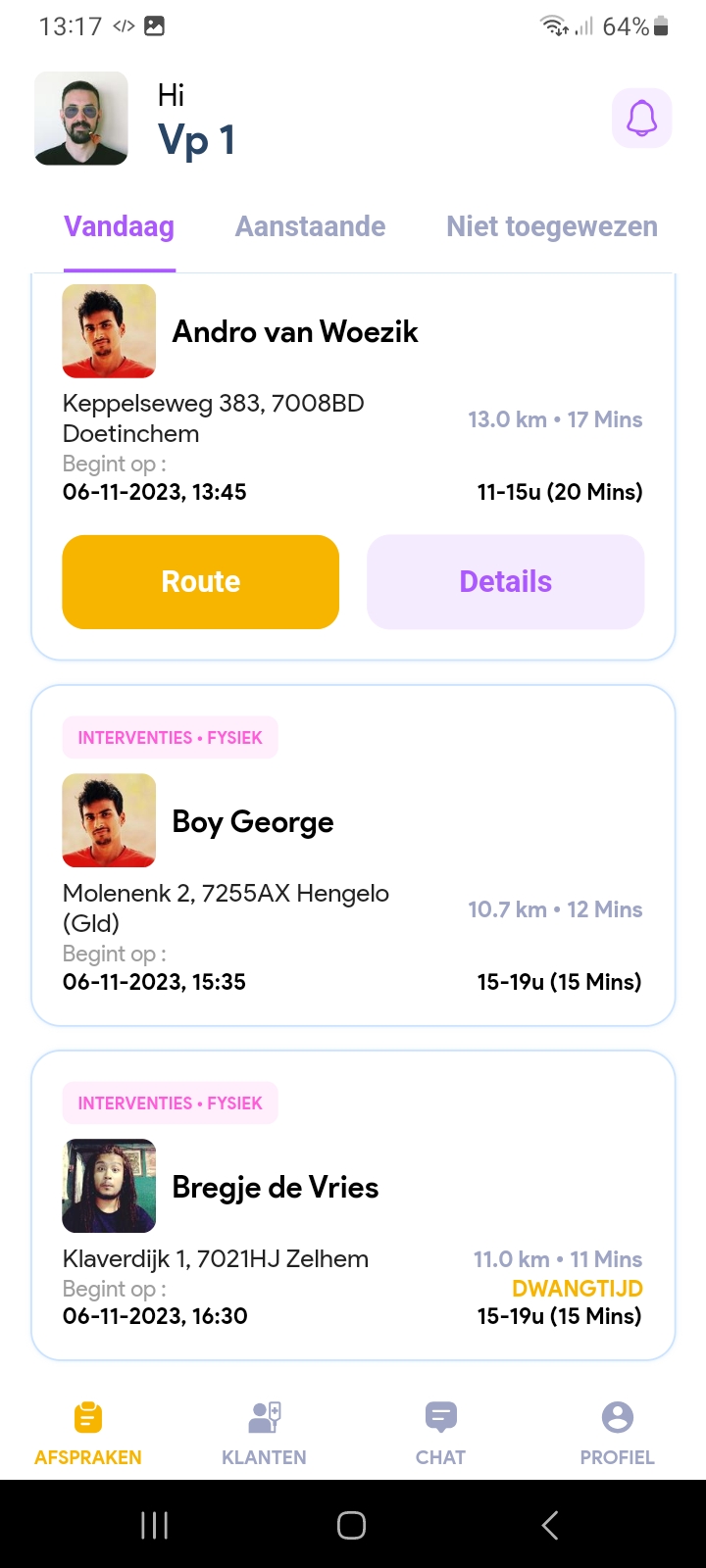Select the Vandaag tab
Viewport: 706px width, 1568px height.
[x=119, y=227]
